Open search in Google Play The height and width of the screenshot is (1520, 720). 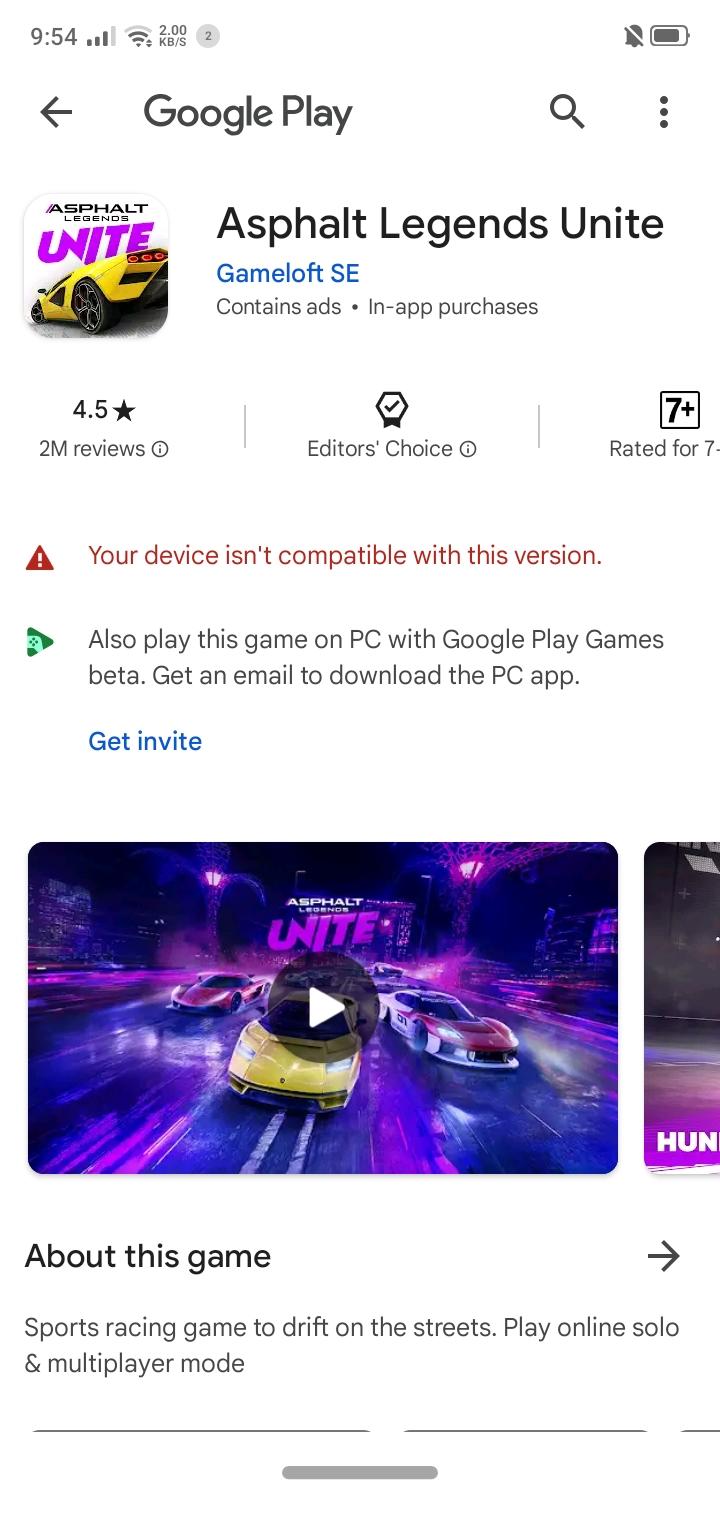tap(567, 112)
